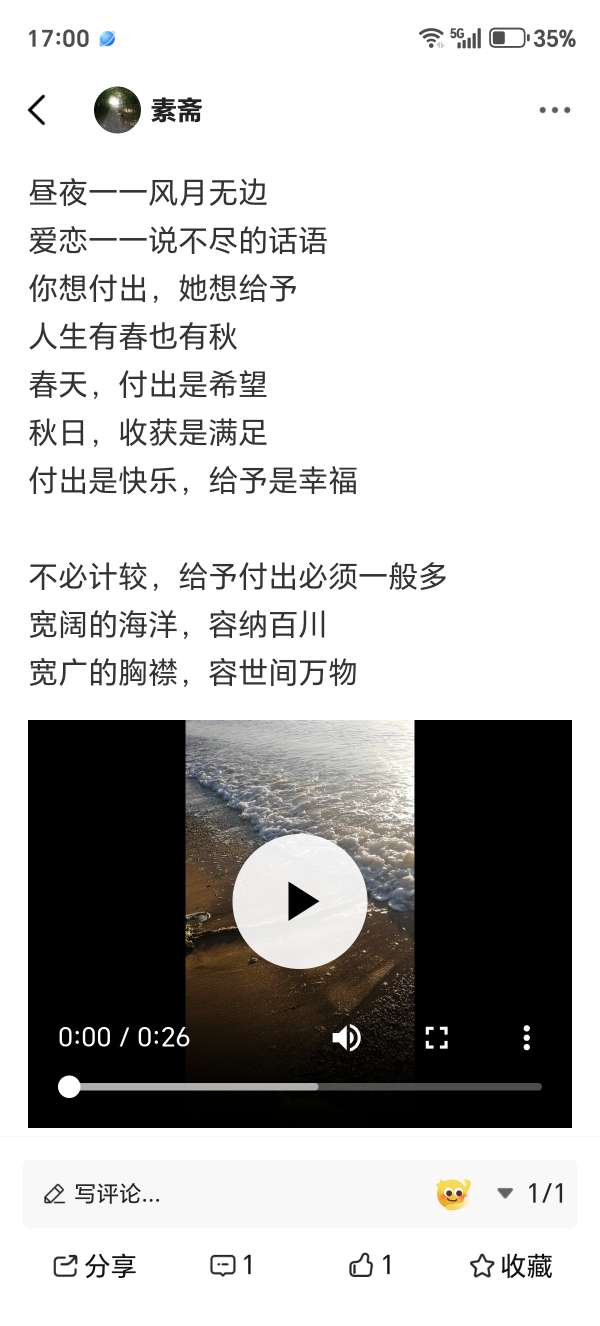Screen dimensions: 600x1326
Task: Add post to favorites with 收藏
Action: pos(510,1266)
